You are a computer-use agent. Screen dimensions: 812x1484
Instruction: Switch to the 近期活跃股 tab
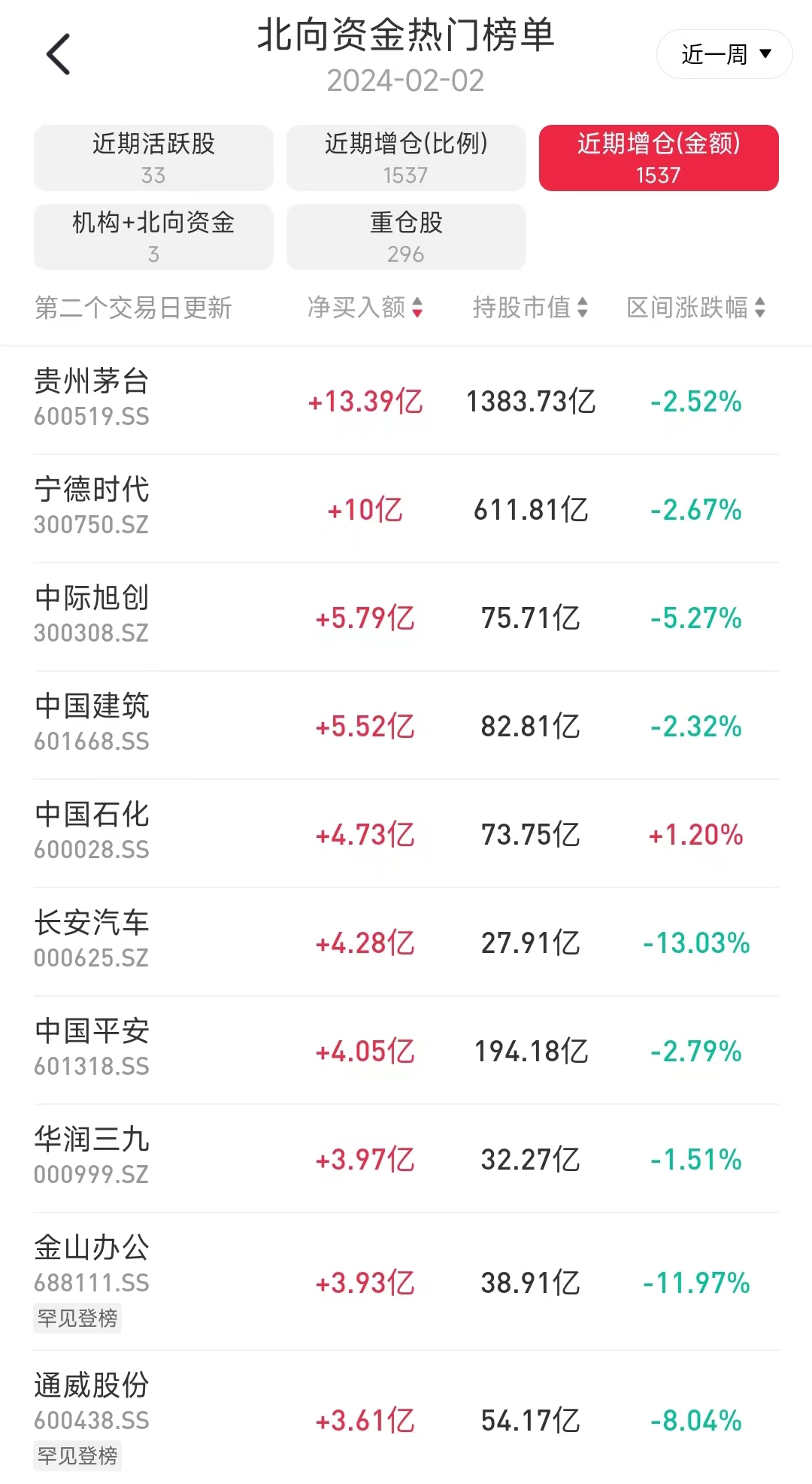click(x=153, y=158)
